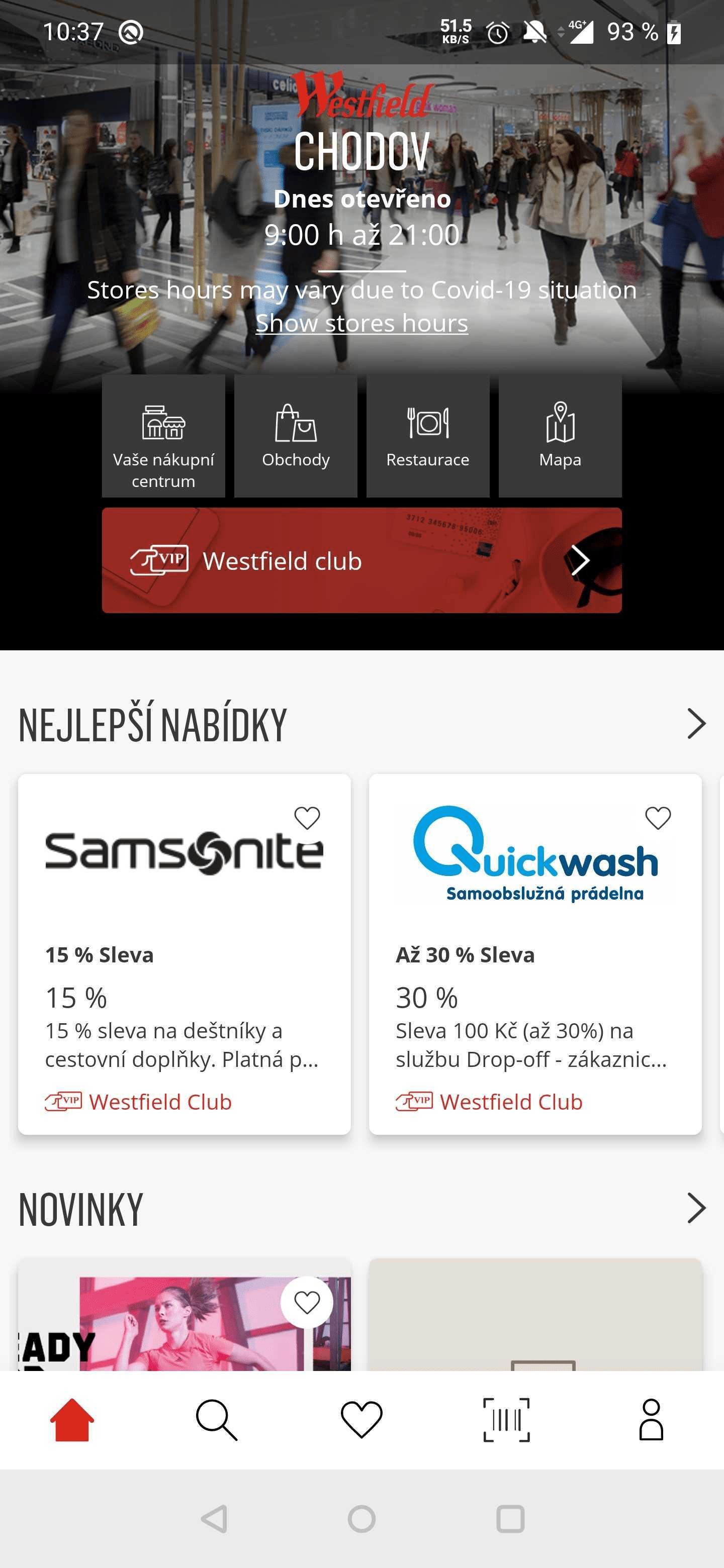Favorite the Samsonite offer
This screenshot has width=724, height=1568.
coord(307,818)
